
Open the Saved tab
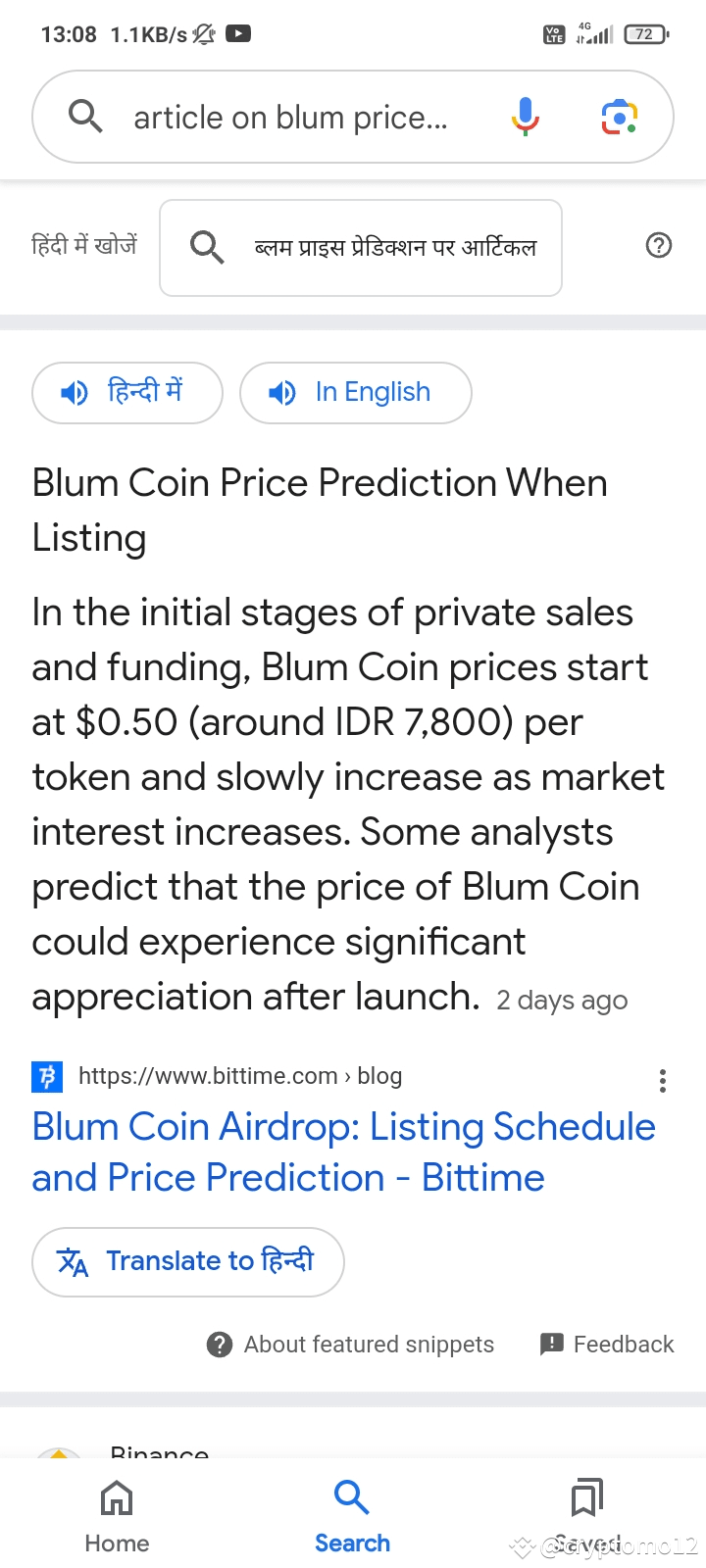587,1516
